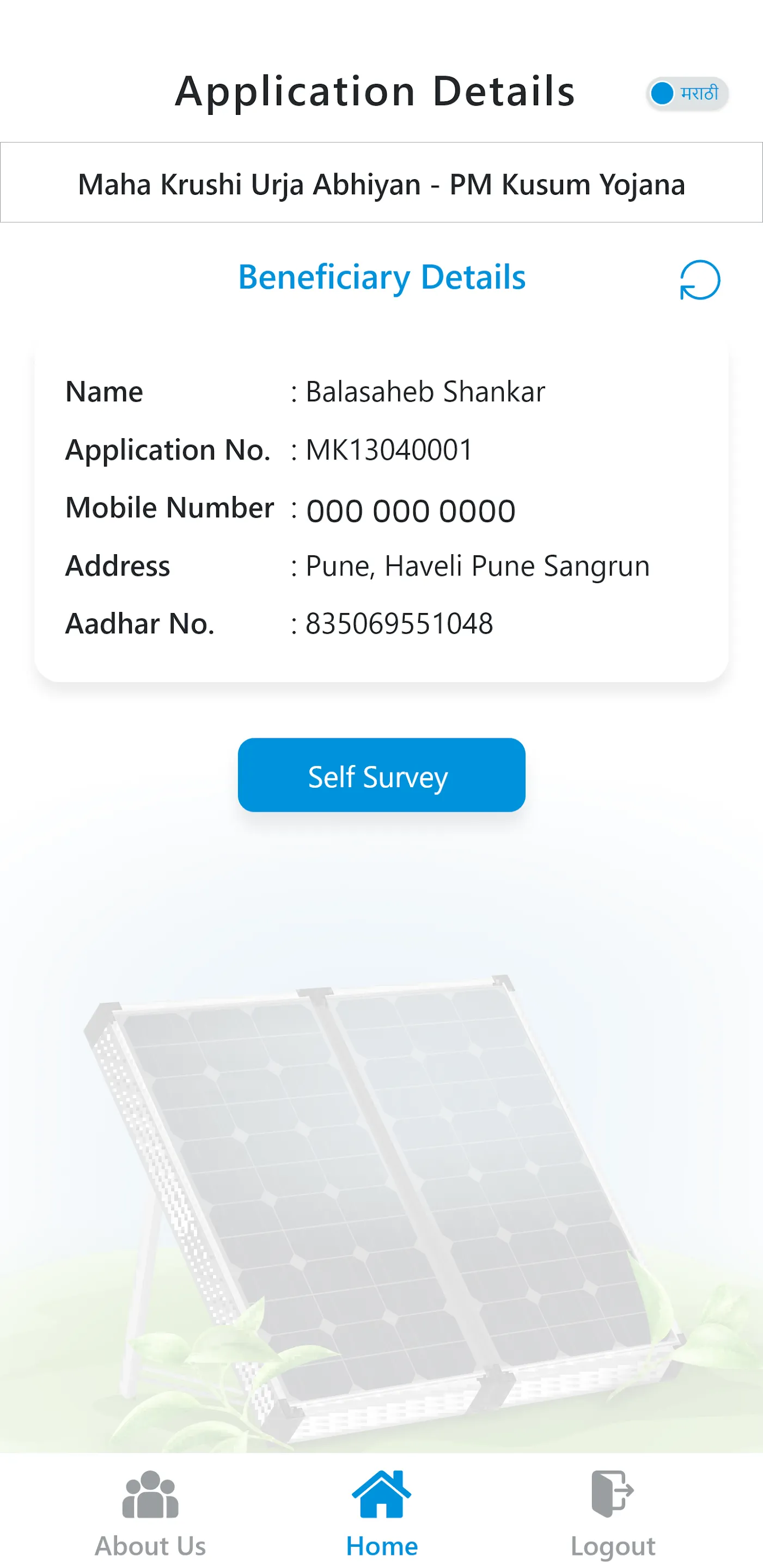Switch the app language using the मराठी control
Image resolution: width=763 pixels, height=1568 pixels.
coord(686,93)
